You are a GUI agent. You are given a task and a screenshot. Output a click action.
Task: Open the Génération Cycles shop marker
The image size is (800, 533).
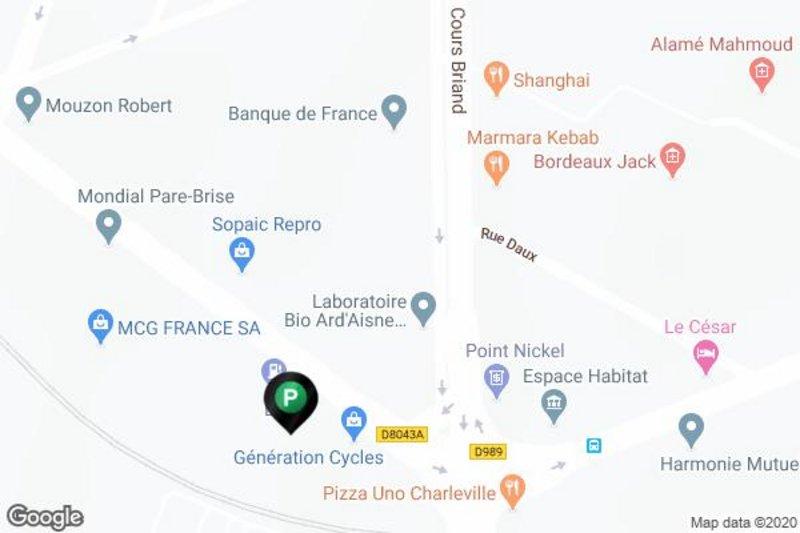352,422
